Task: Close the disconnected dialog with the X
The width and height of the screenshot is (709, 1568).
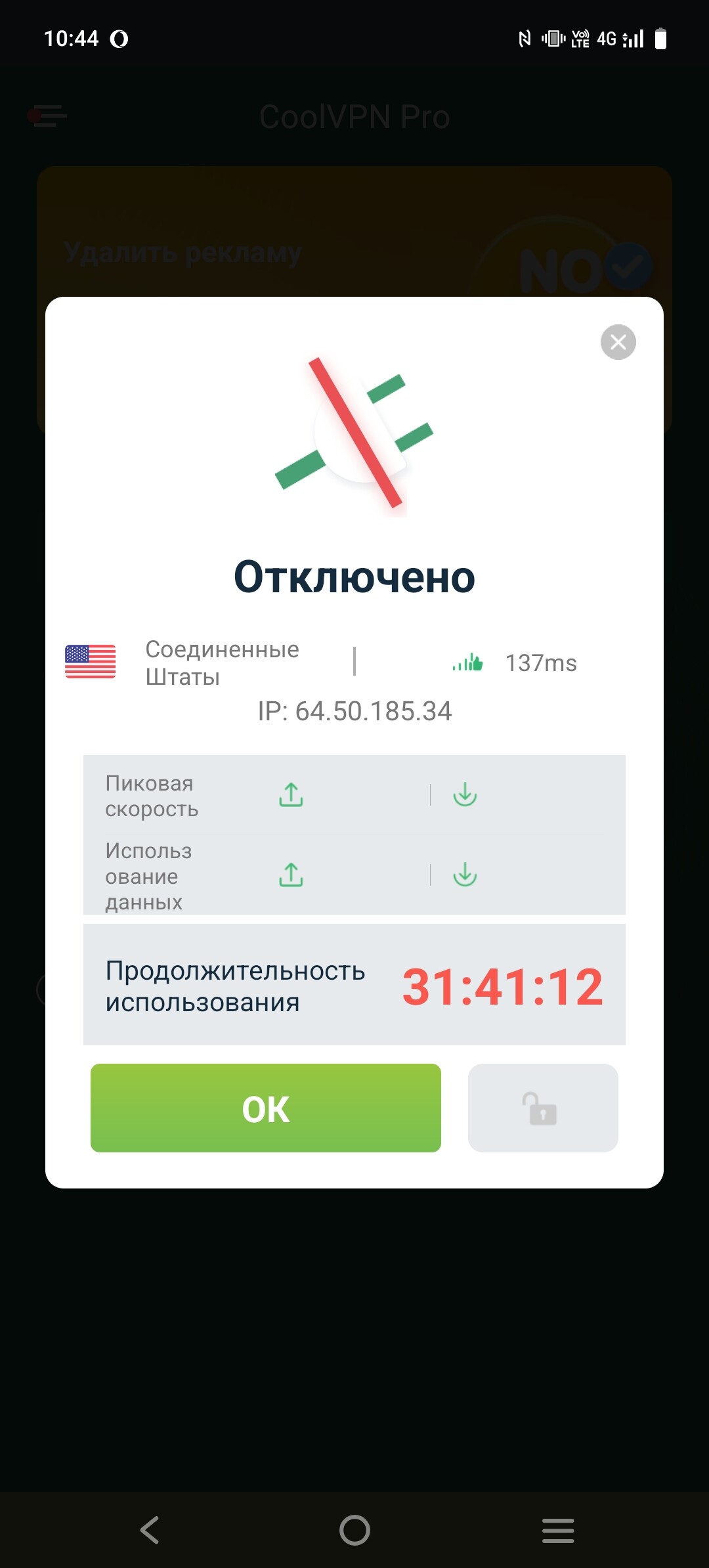Action: coord(618,342)
